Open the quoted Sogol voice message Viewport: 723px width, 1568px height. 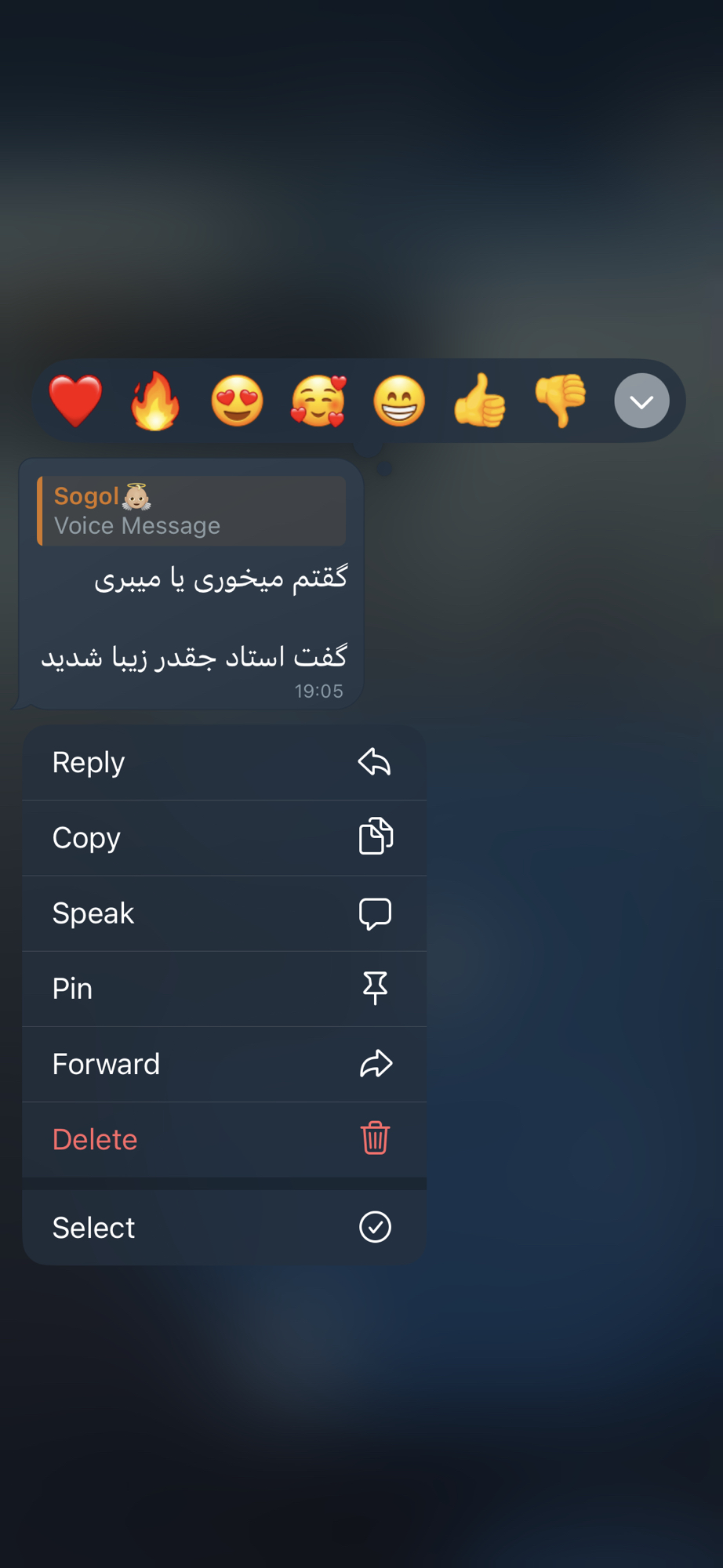coord(192,511)
